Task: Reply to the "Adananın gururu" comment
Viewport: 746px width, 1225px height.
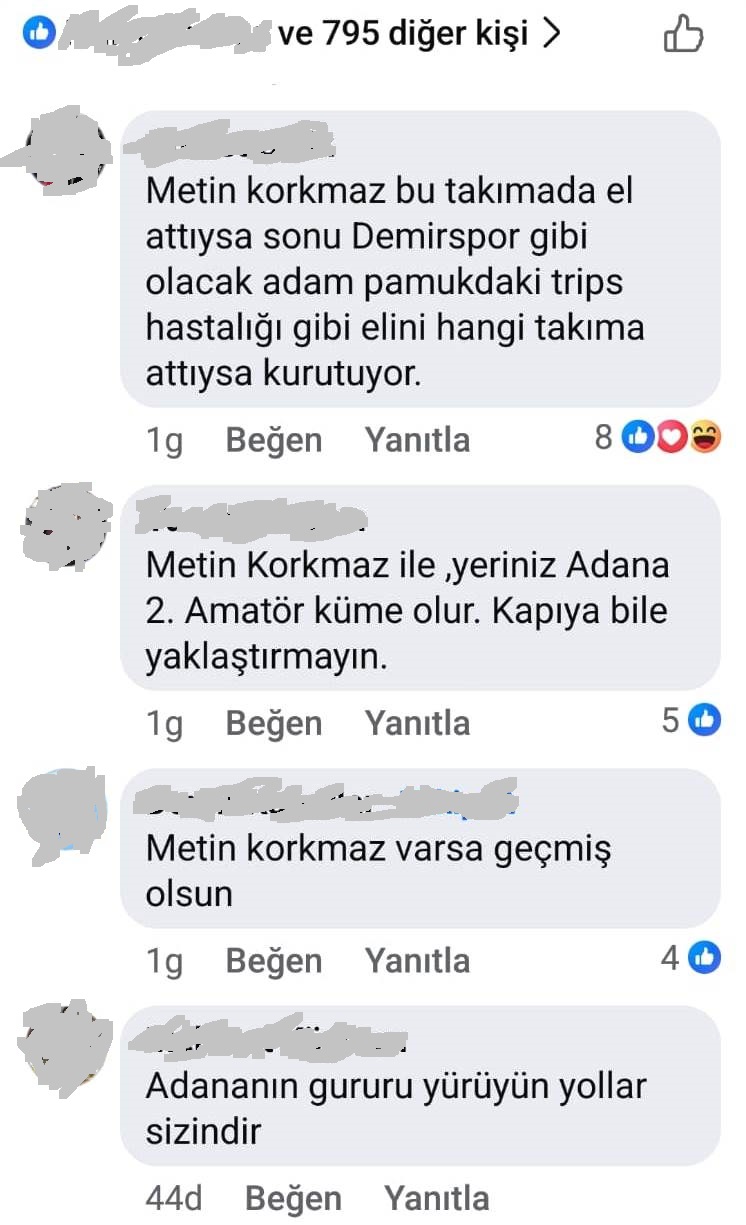Action: click(436, 1198)
